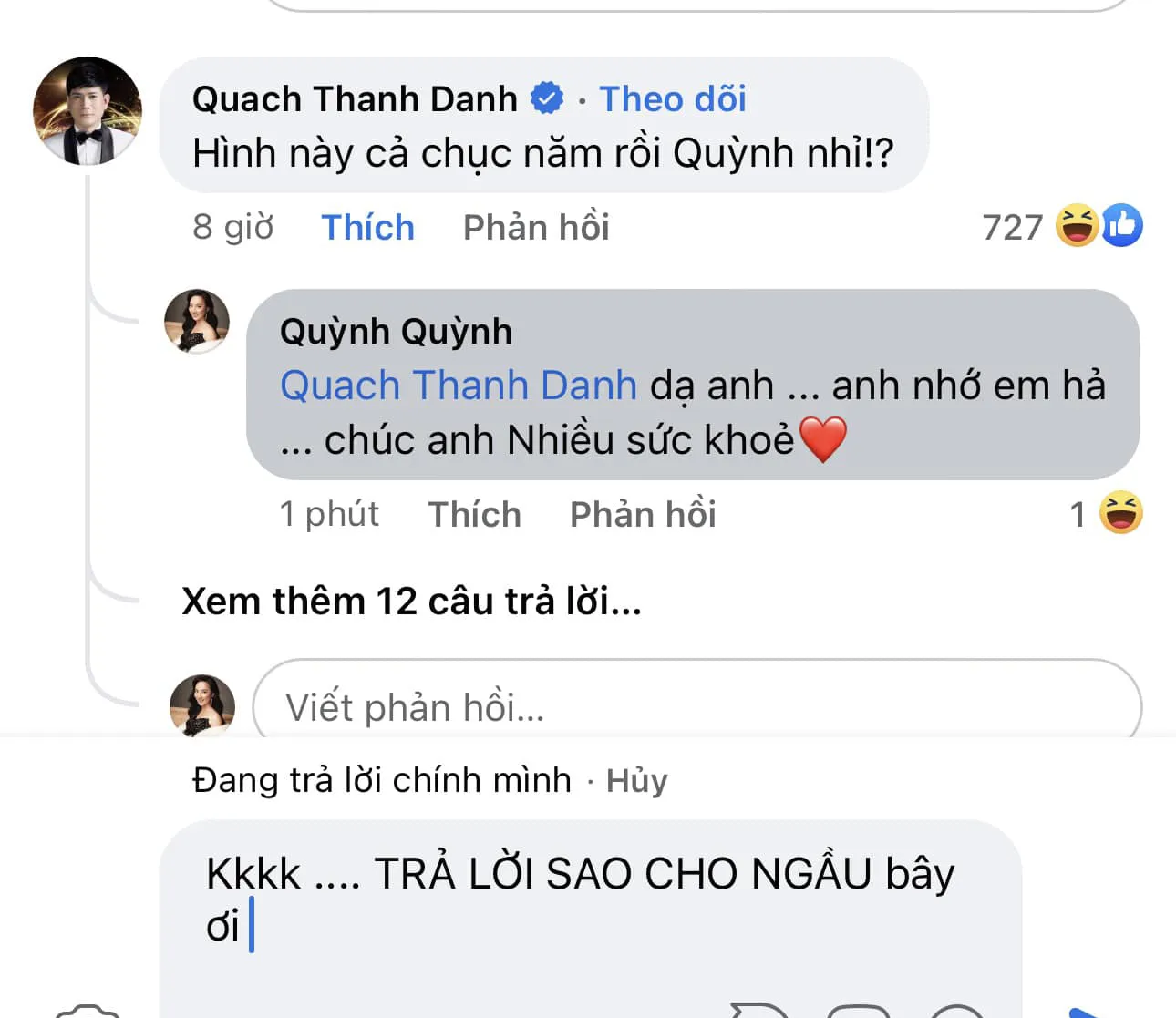Screen dimensions: 1176x1018
Task: Tap Phản hồi under Quỳnh Quỳnh's reply
Action: pos(643,514)
